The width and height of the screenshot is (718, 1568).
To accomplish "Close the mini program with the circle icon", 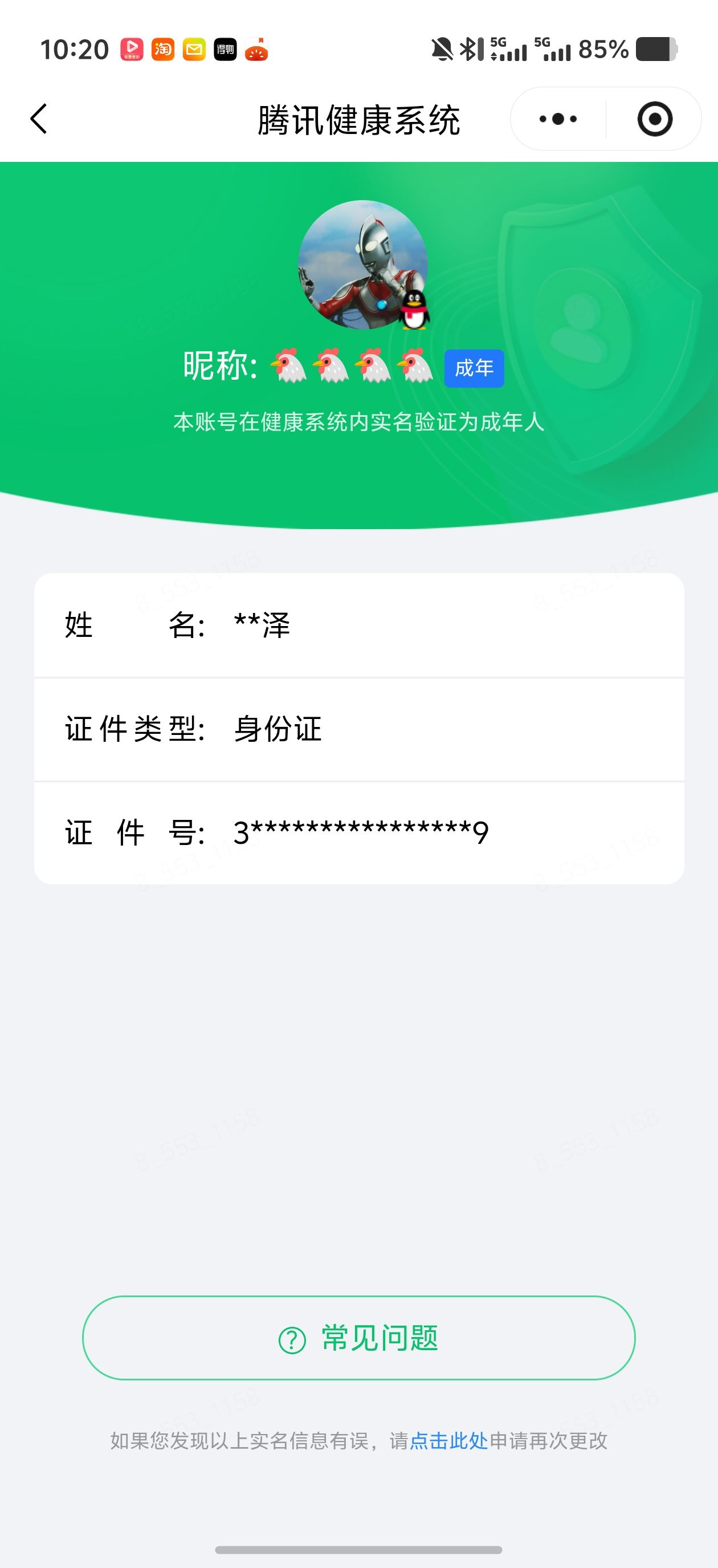I will [x=655, y=119].
